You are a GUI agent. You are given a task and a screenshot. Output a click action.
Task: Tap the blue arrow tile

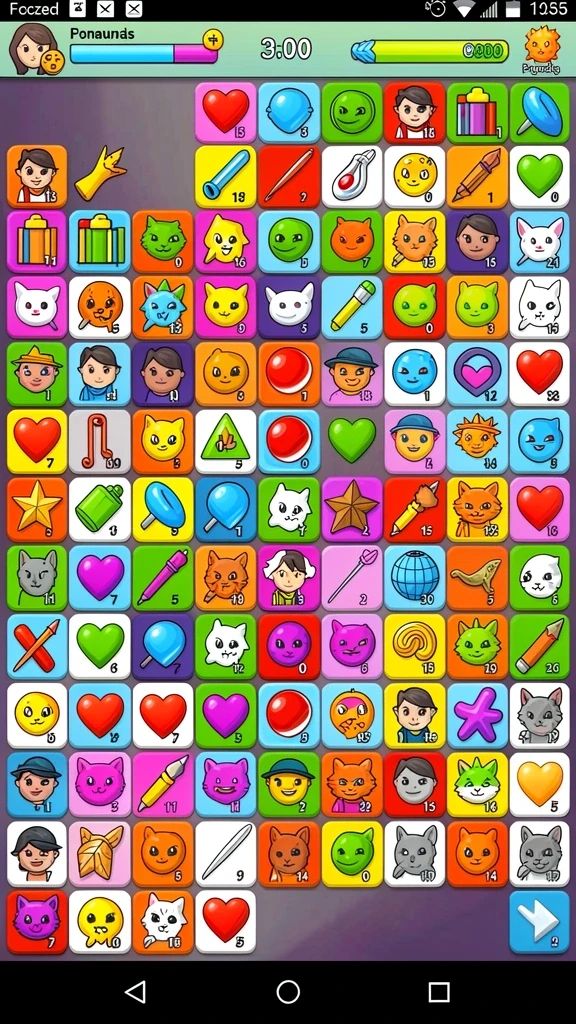(x=539, y=921)
